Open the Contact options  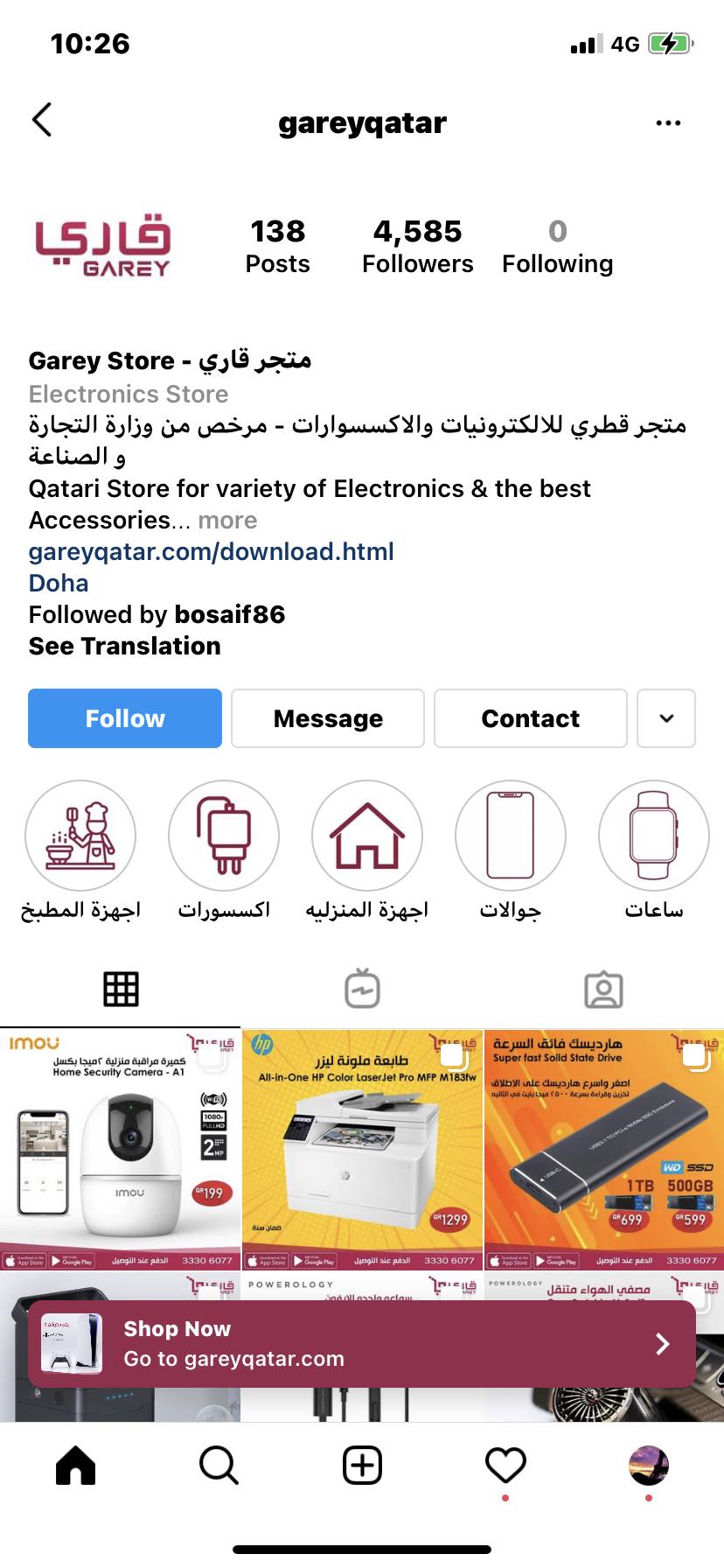point(531,718)
